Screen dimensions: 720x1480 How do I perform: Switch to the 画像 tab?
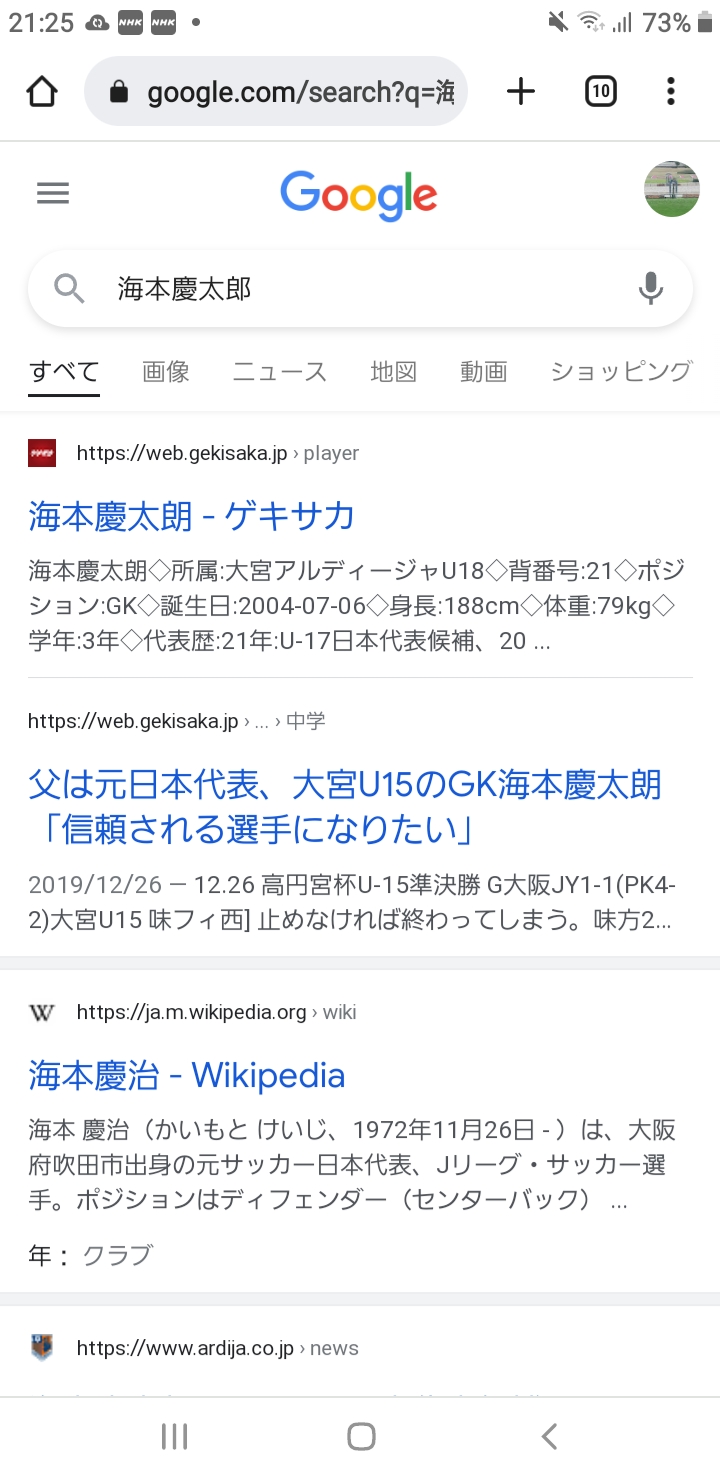pos(166,372)
